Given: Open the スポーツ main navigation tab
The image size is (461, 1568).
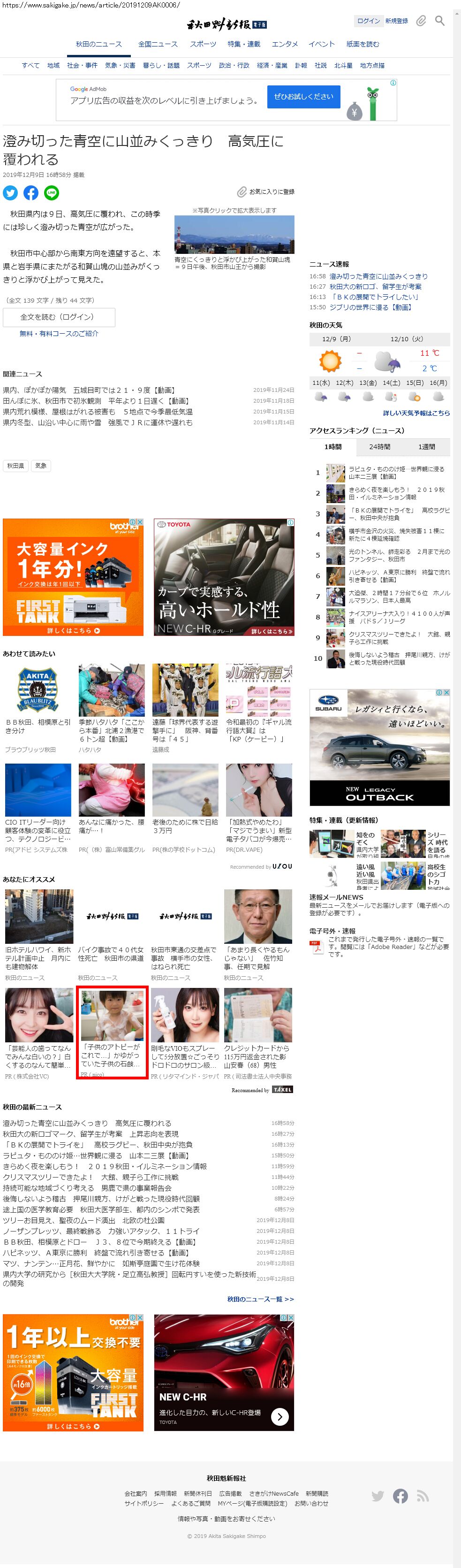Looking at the screenshot, I should click(x=203, y=45).
